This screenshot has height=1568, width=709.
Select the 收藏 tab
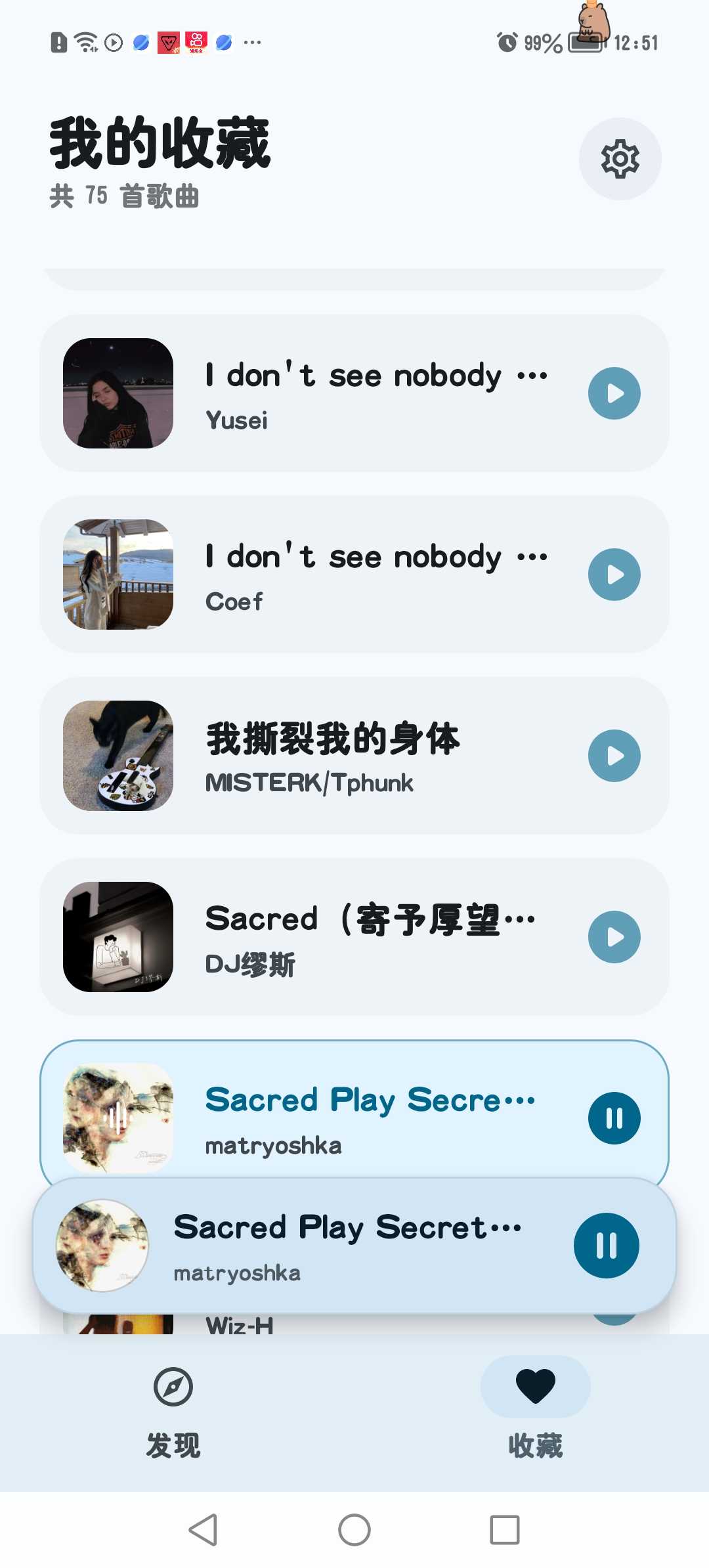pos(535,1410)
